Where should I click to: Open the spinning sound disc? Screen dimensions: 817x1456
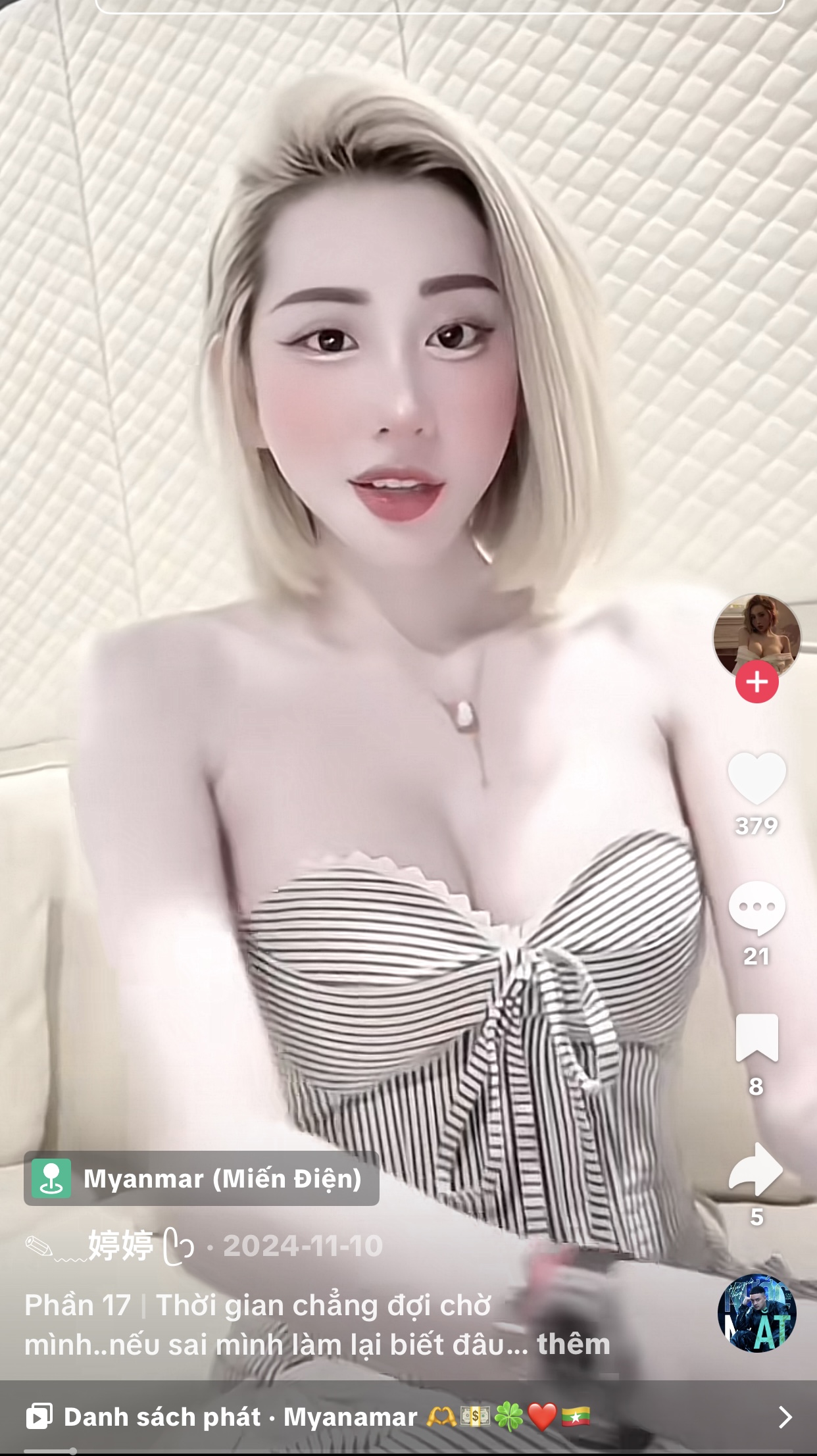point(756,1313)
